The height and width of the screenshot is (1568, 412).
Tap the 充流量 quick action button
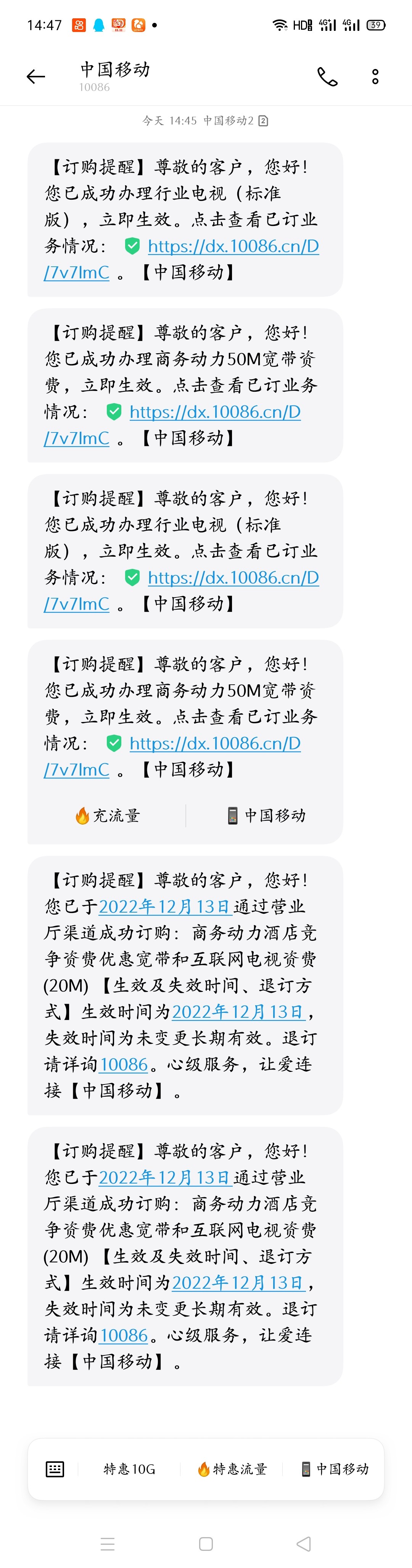(108, 816)
